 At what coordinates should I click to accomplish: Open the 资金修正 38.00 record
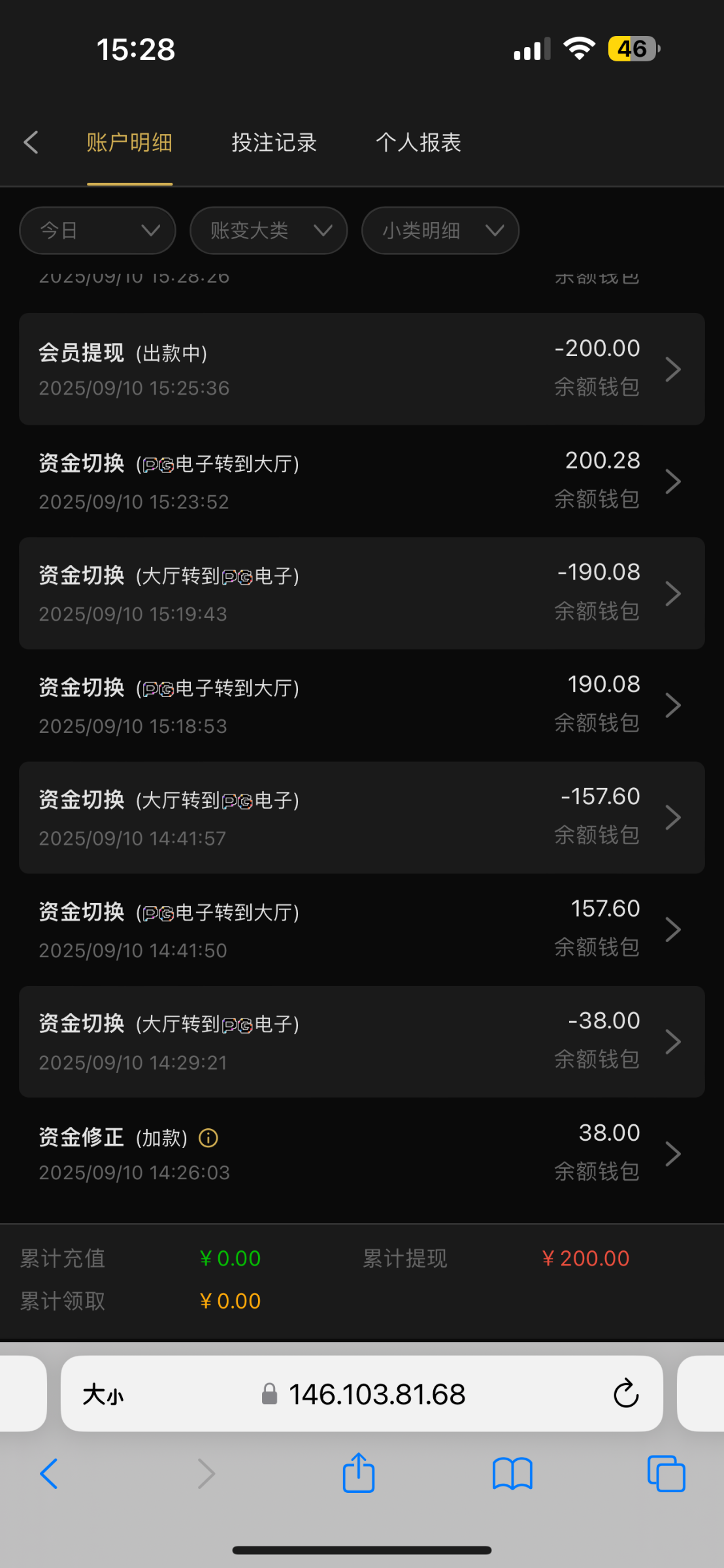pyautogui.click(x=361, y=1153)
